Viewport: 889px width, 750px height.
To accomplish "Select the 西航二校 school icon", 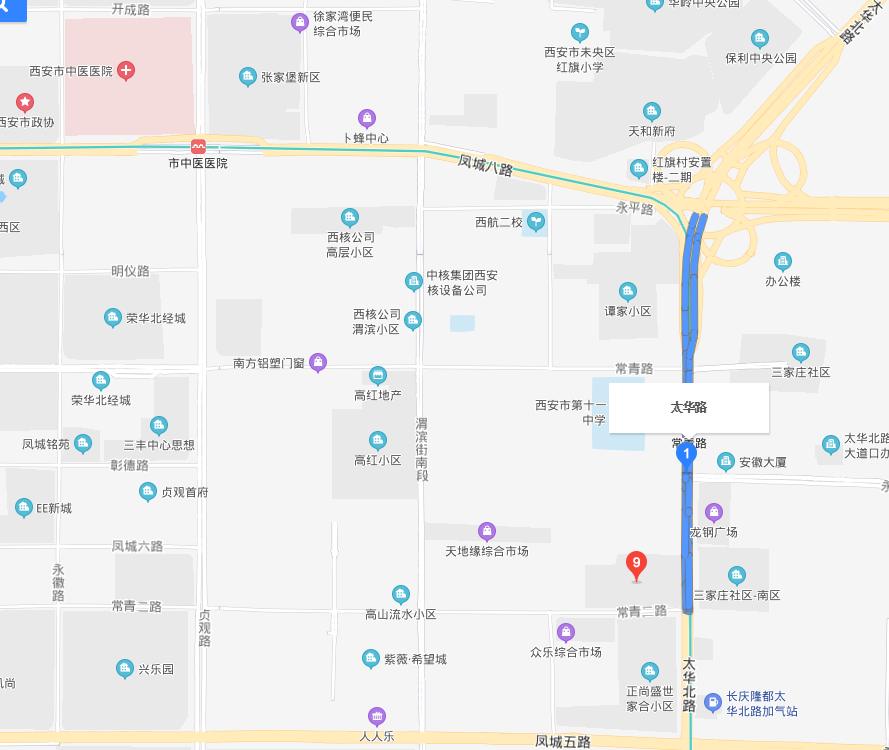I will click(x=537, y=221).
